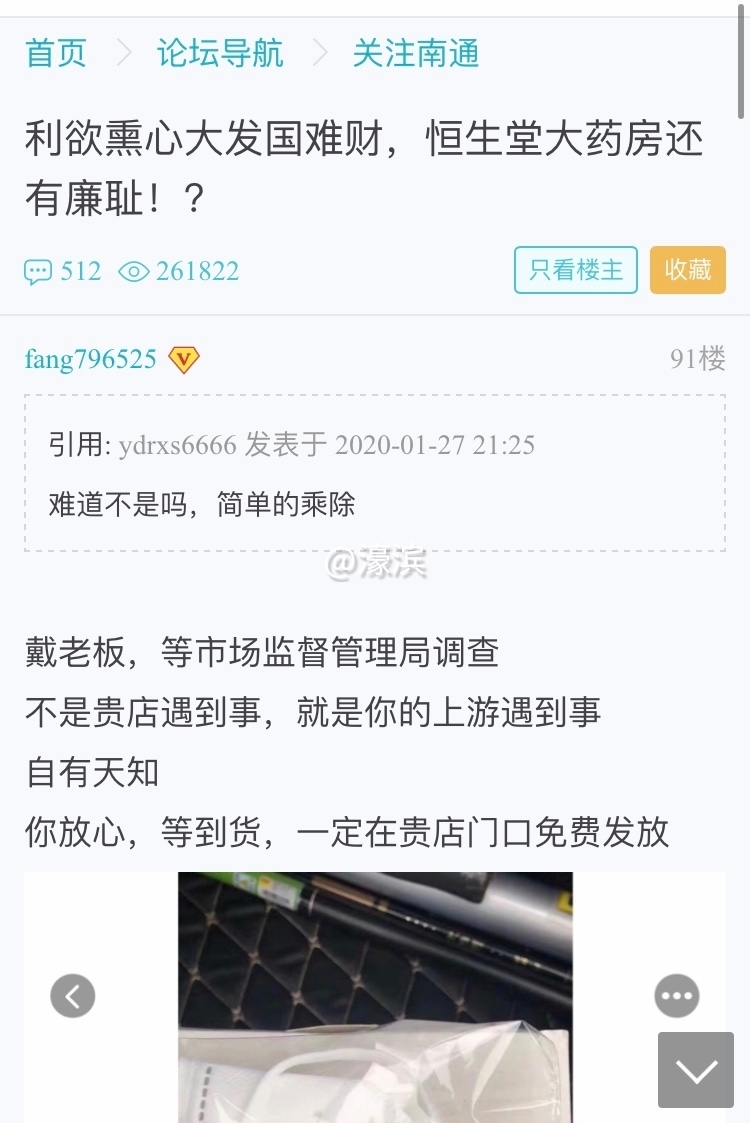Open the mask photo in the post
This screenshot has height=1123, width=750.
pos(375,1000)
